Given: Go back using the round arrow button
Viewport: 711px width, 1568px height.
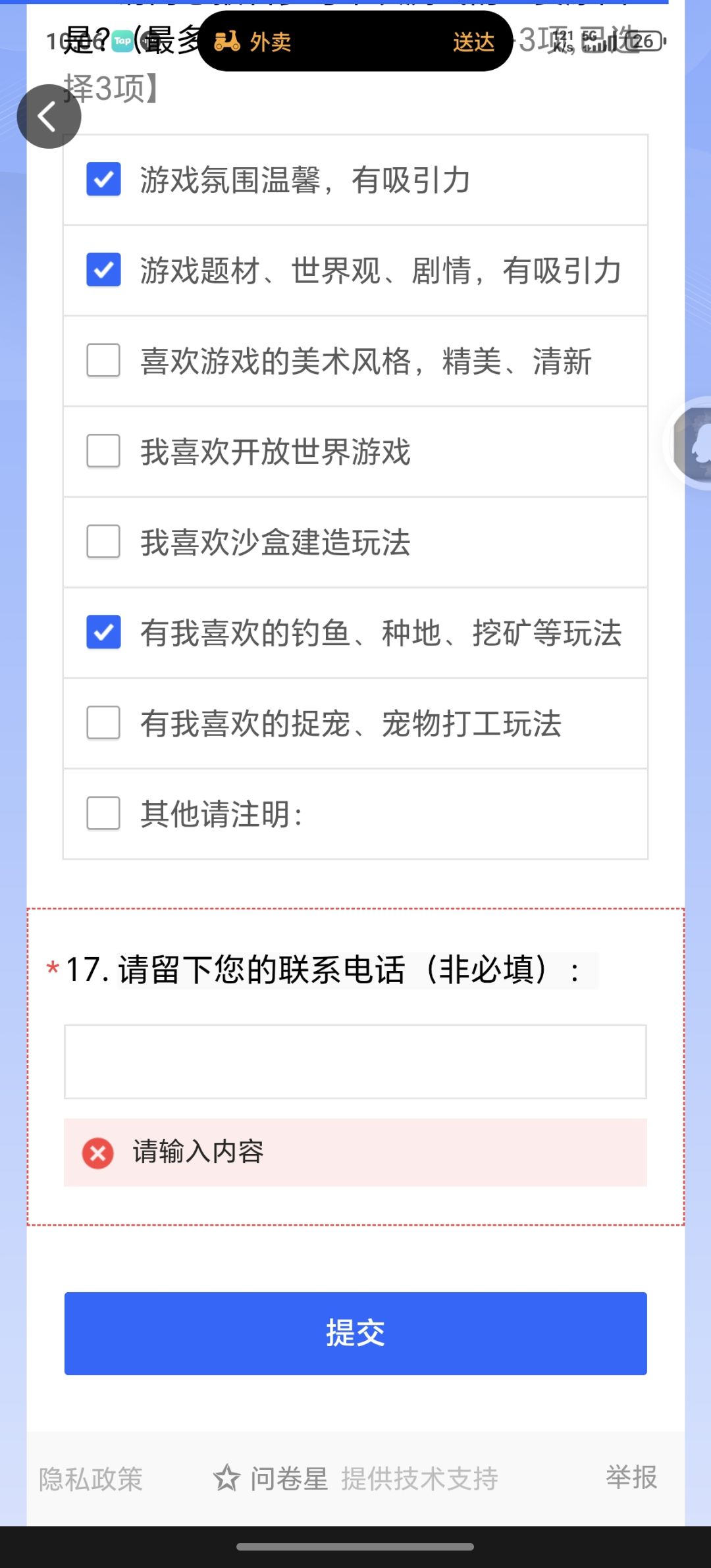Looking at the screenshot, I should [x=49, y=117].
